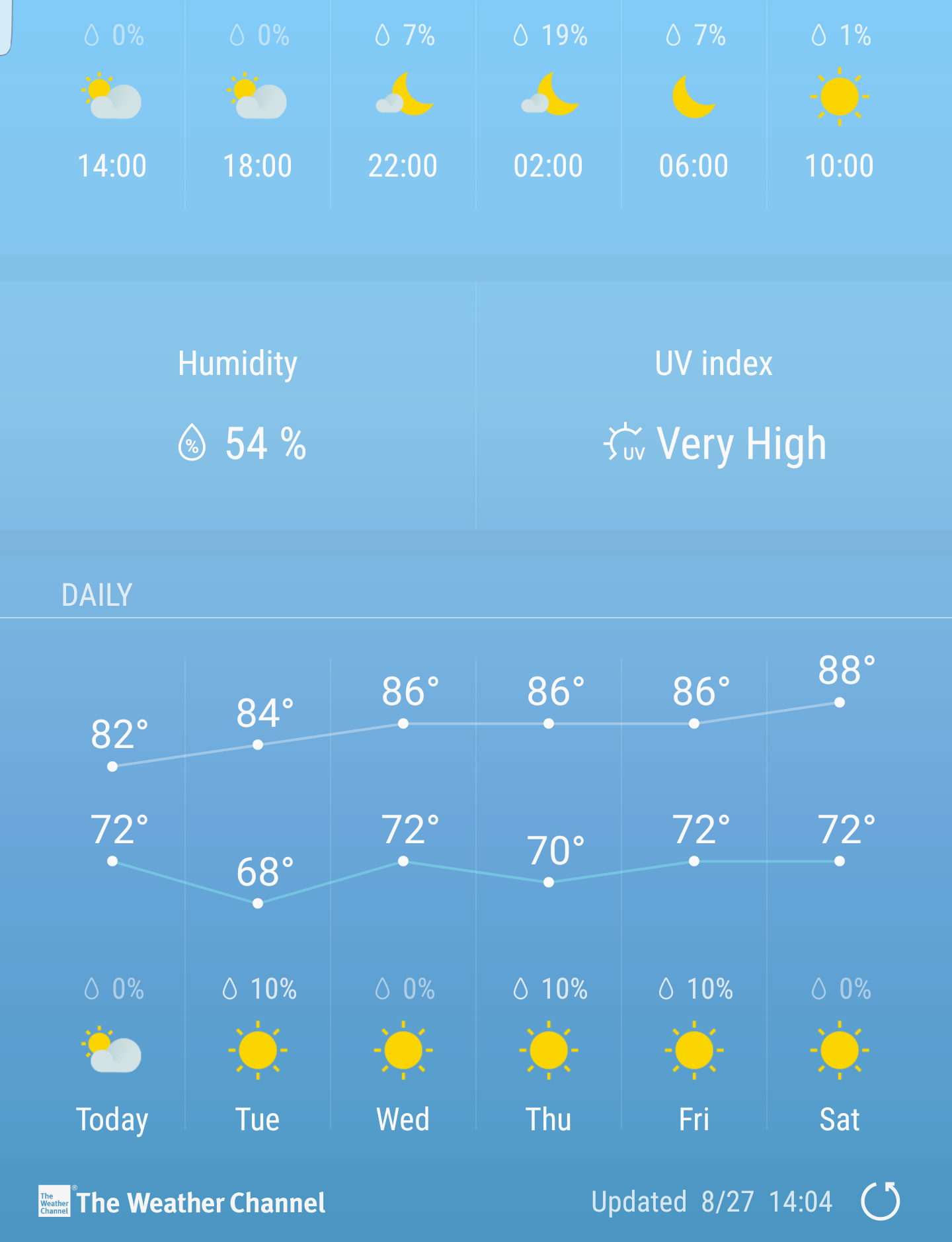View Tuesday's forecast details

(258, 1119)
